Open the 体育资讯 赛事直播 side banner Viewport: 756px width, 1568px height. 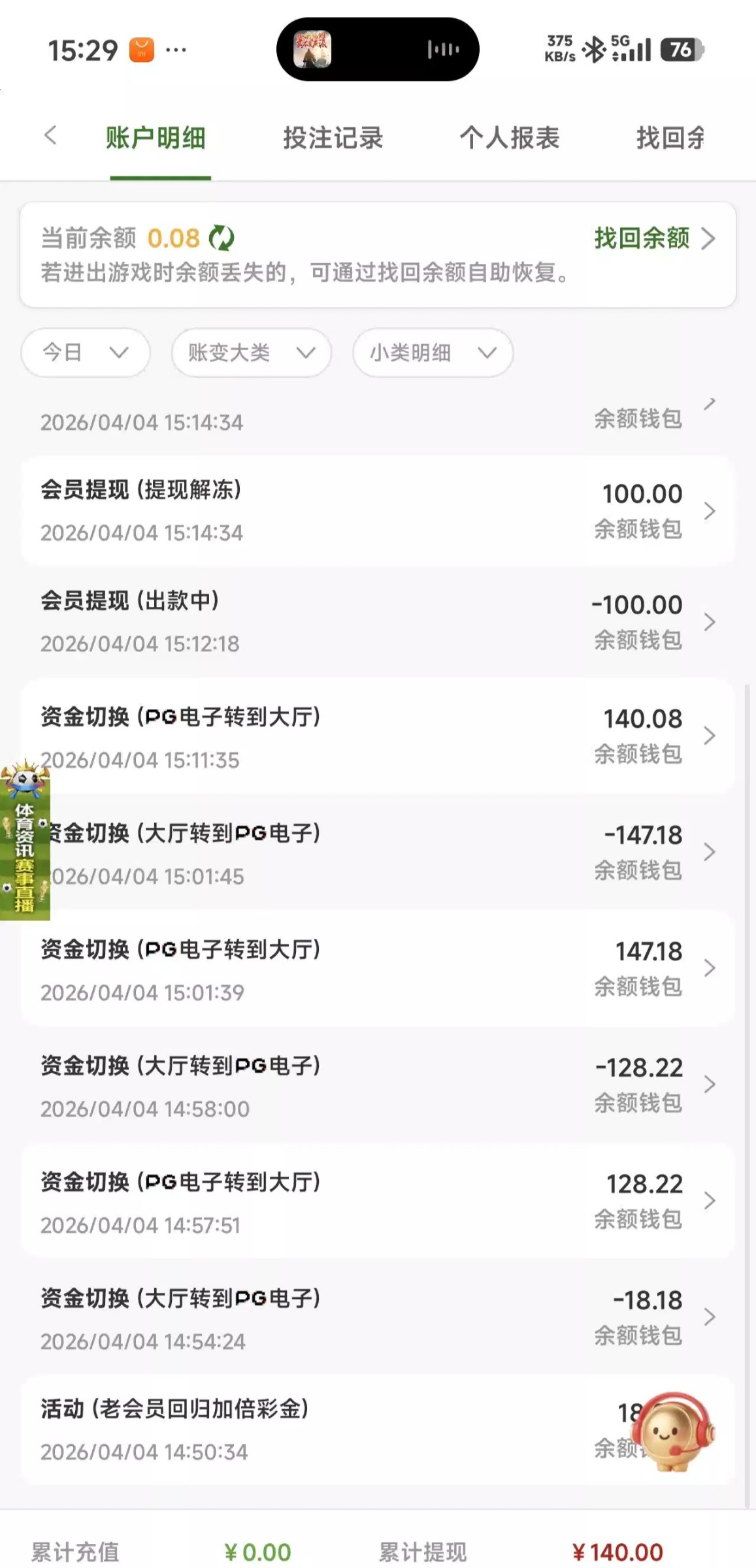pos(25,843)
